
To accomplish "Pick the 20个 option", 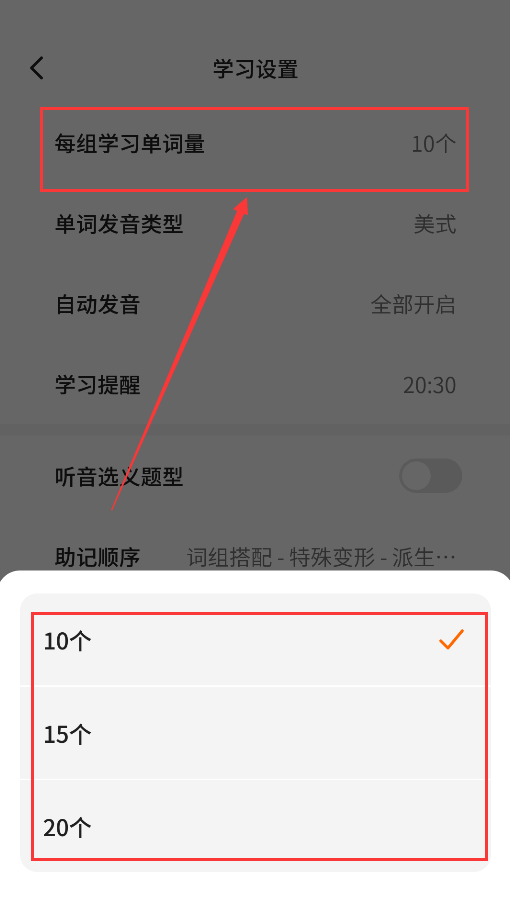I will pyautogui.click(x=255, y=826).
